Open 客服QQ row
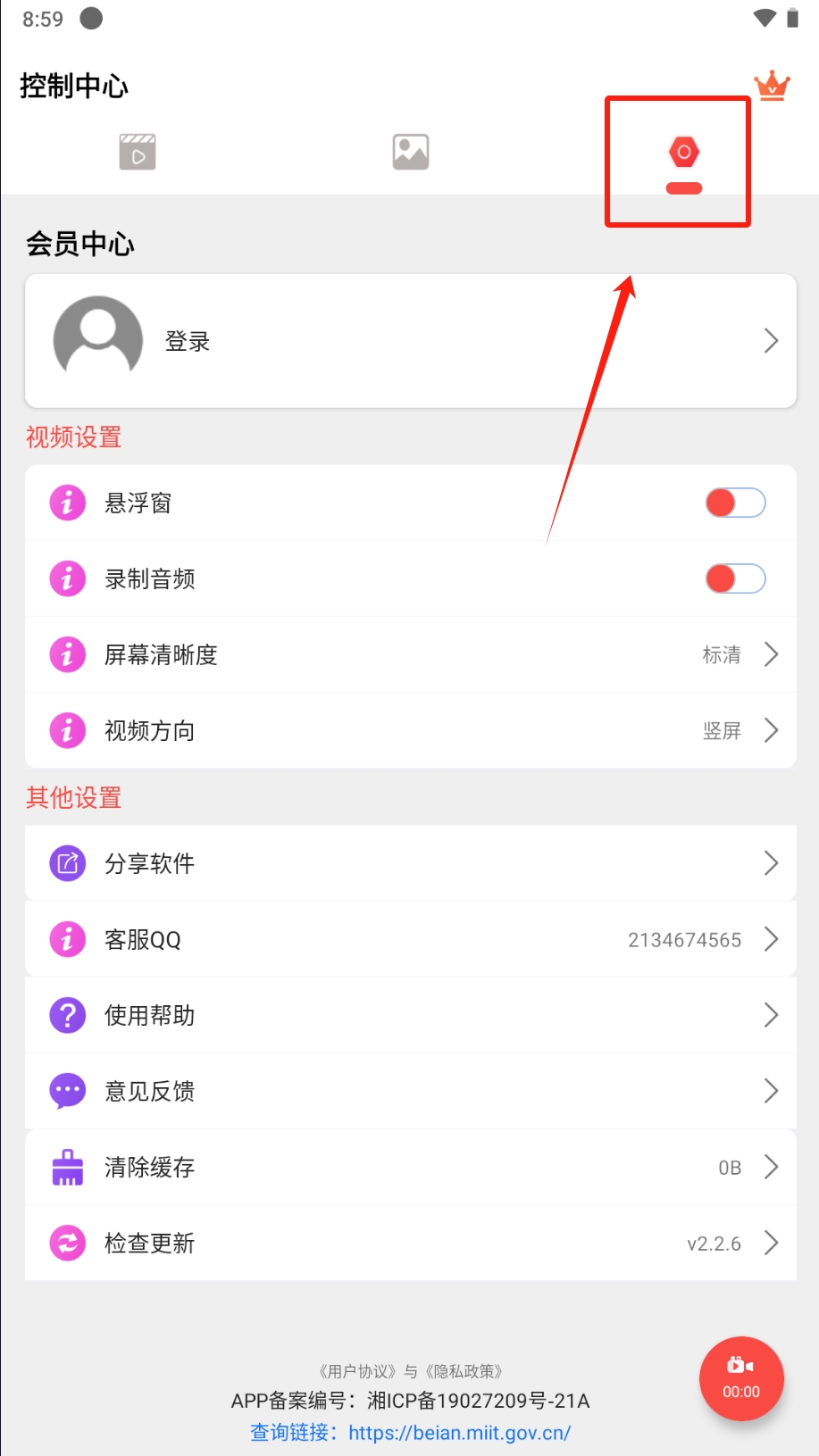This screenshot has width=819, height=1456. [x=411, y=939]
